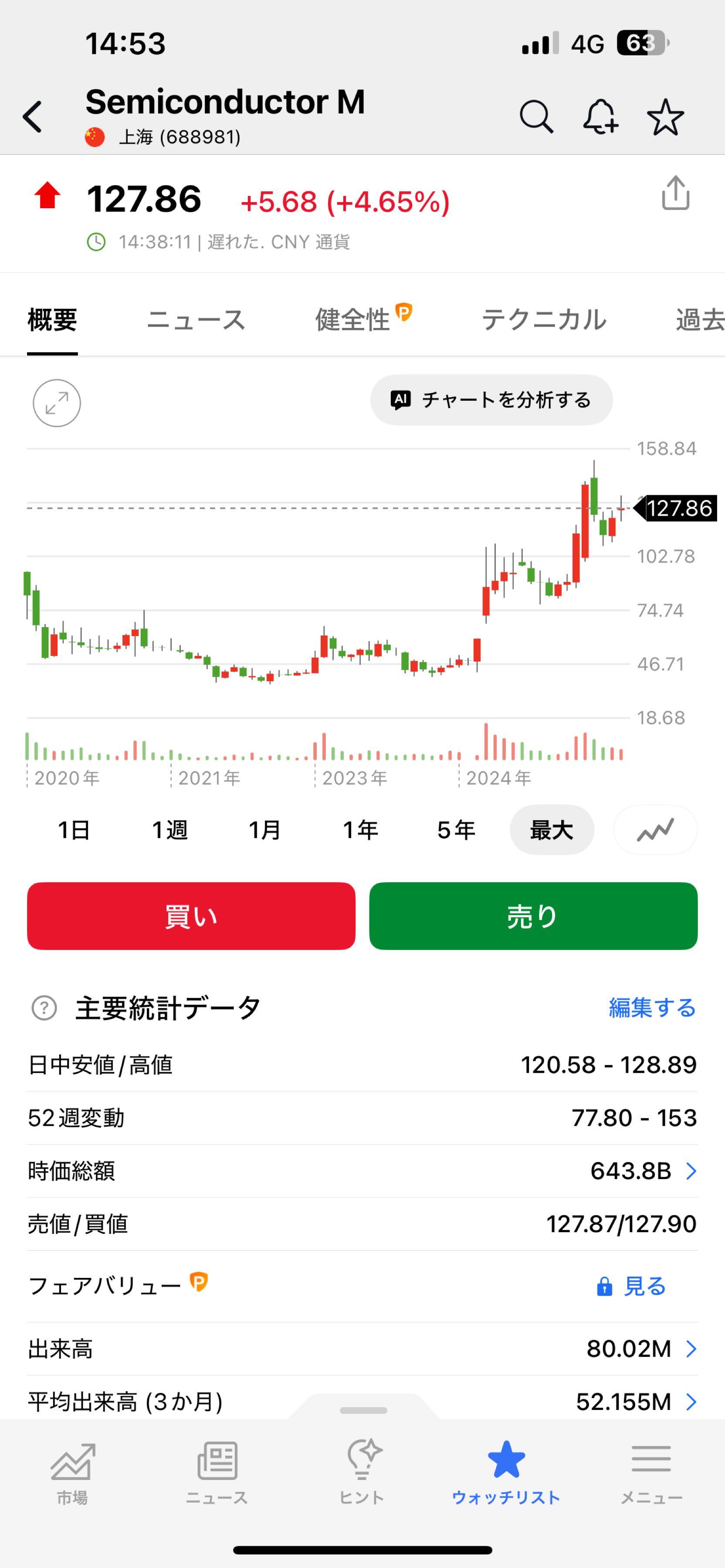Tap the AI チャートを分析する pill

tap(491, 400)
